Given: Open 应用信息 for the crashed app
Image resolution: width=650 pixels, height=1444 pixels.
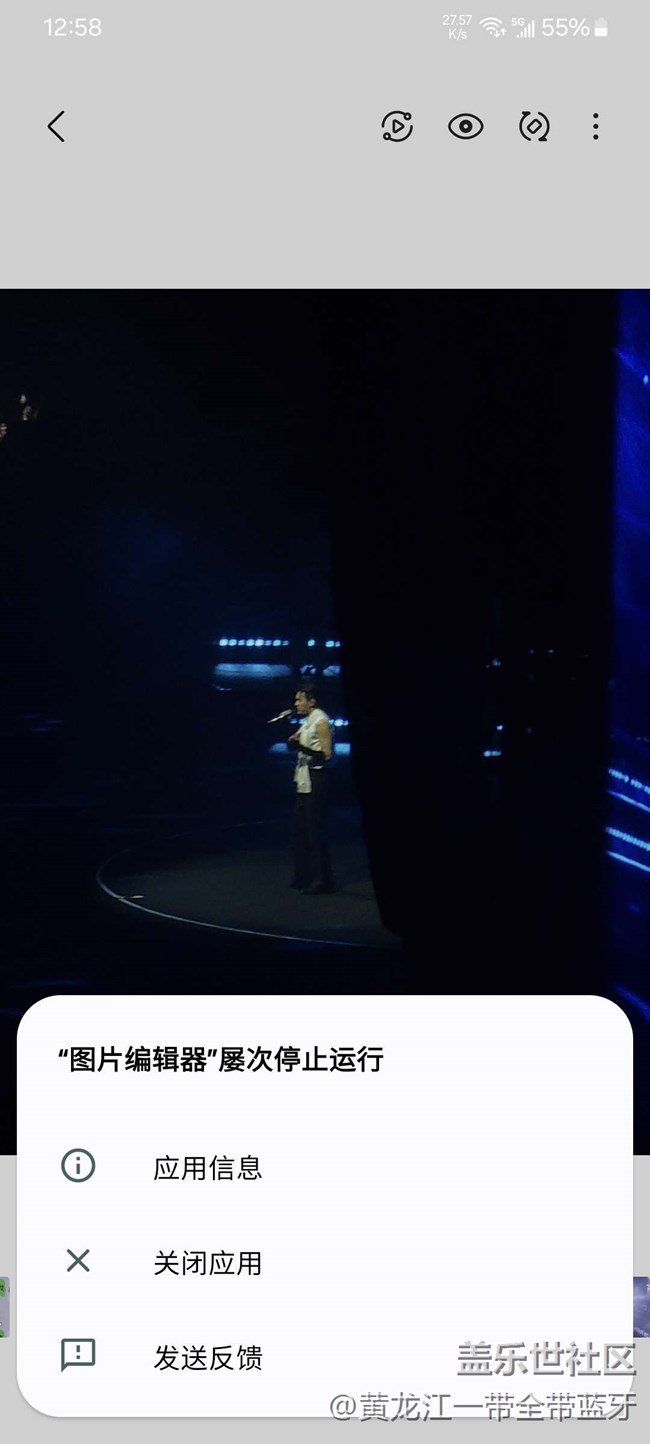Looking at the screenshot, I should pos(207,1167).
